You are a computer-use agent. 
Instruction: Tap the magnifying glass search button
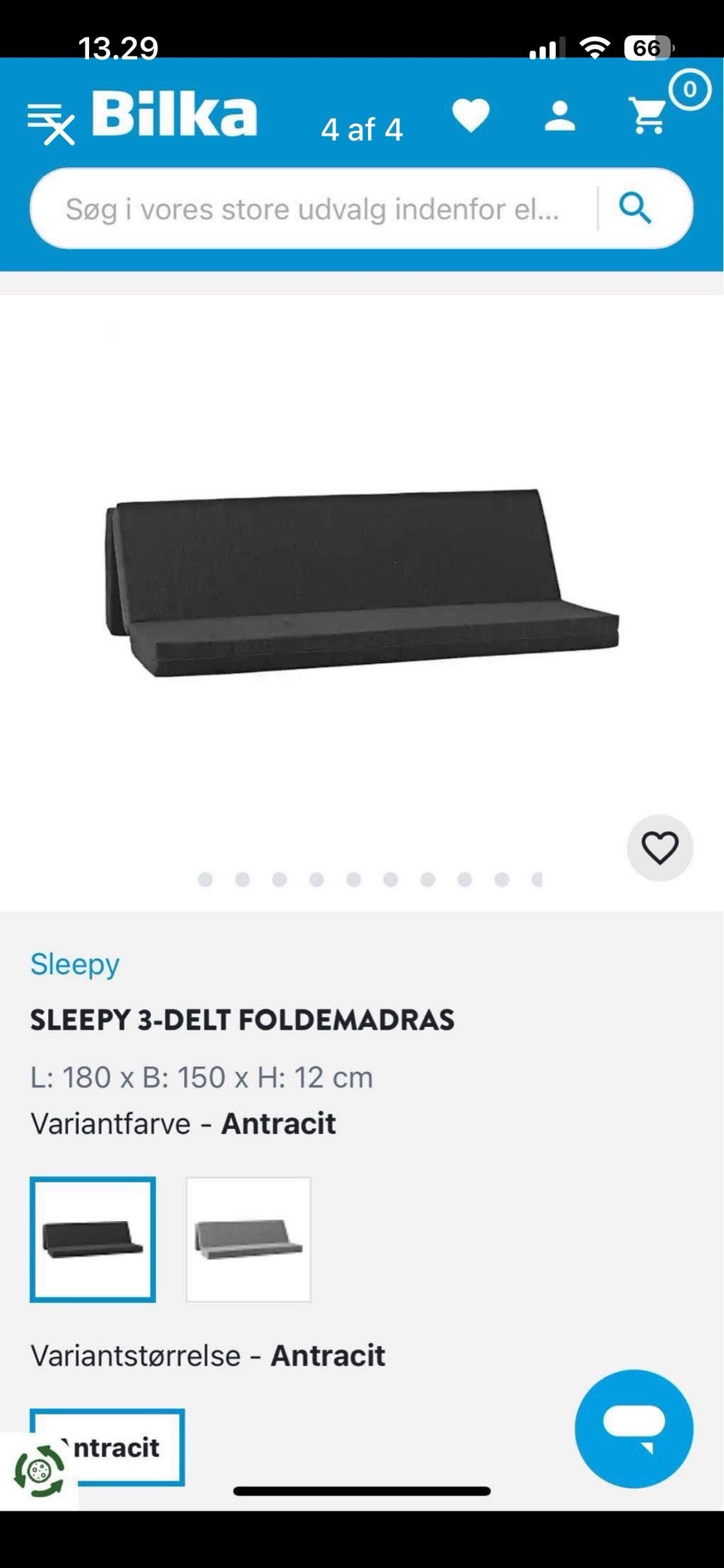pyautogui.click(x=635, y=208)
